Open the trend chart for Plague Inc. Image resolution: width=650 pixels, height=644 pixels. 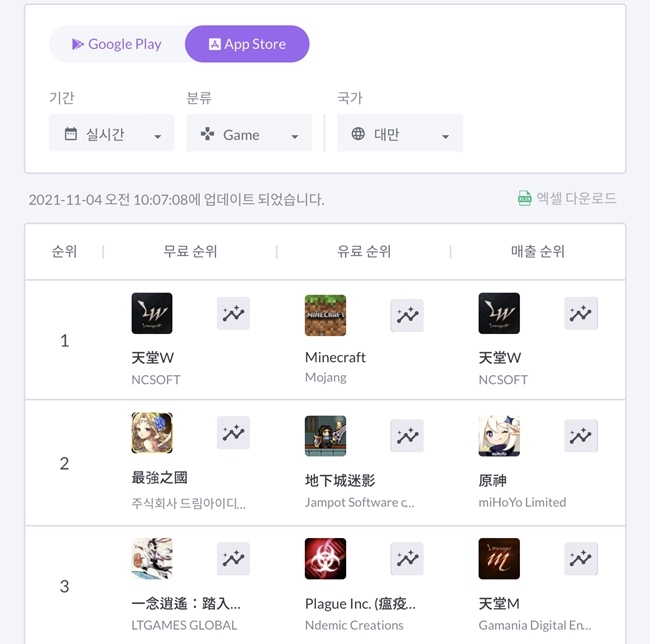click(406, 559)
